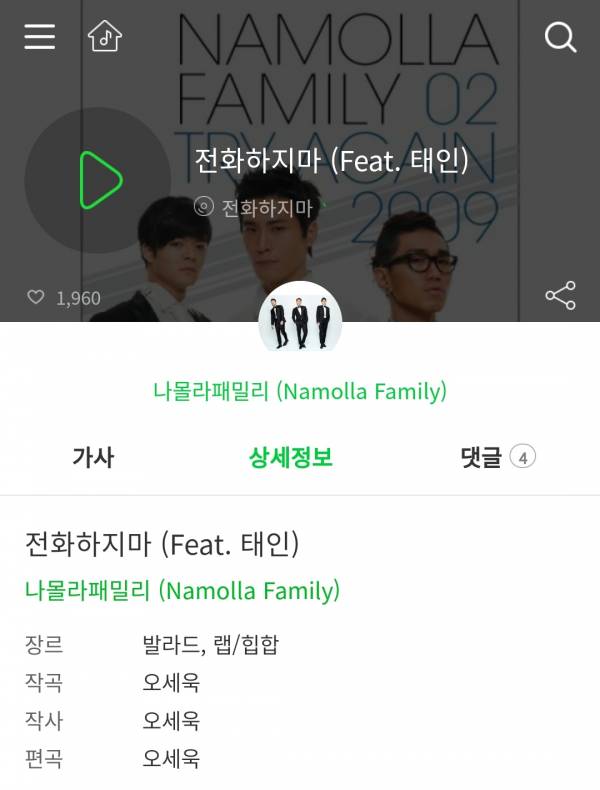This screenshot has height=790, width=600.
Task: Switch to the 댓글 tab
Action: (x=497, y=457)
